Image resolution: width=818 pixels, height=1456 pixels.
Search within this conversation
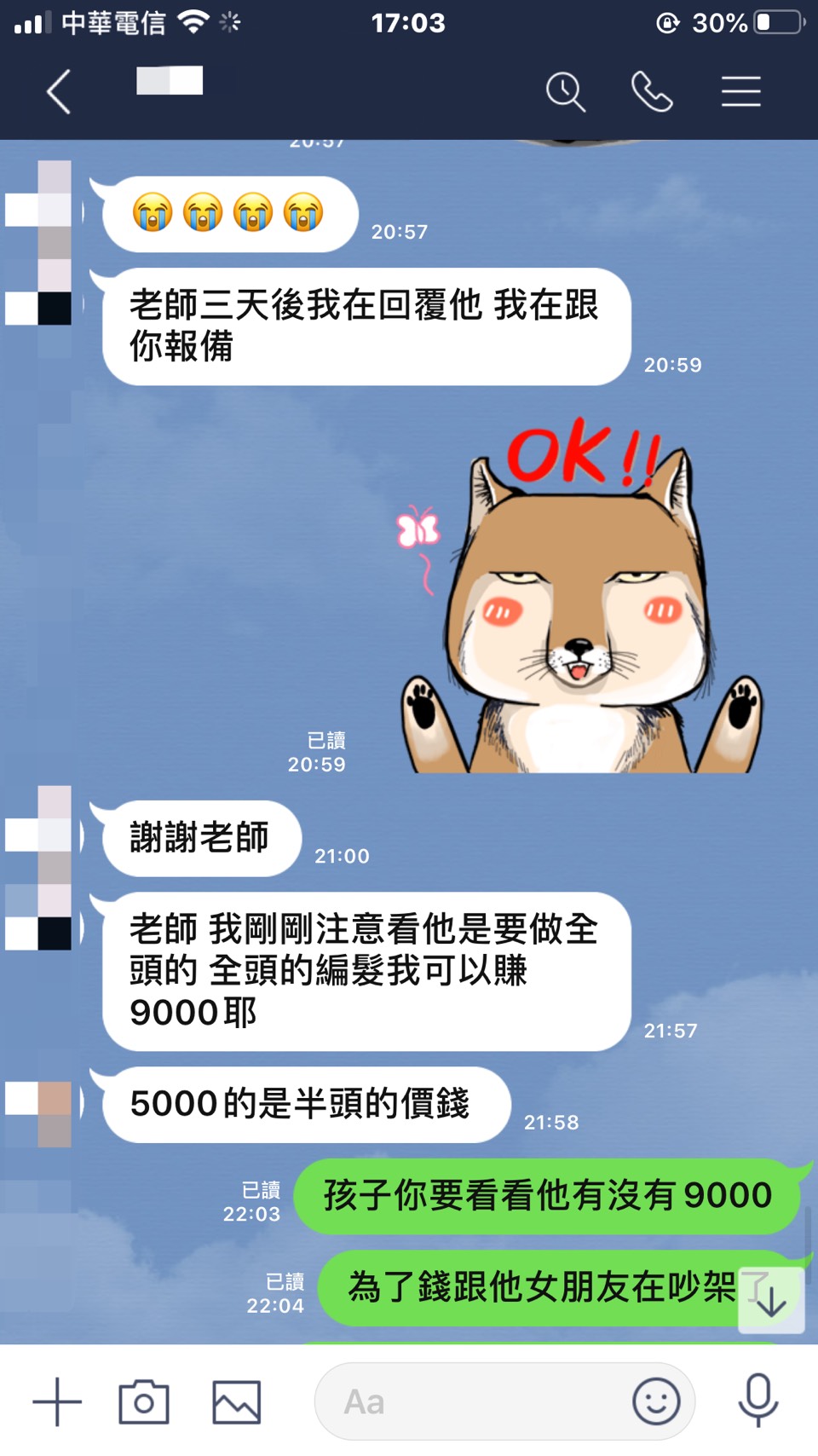(x=565, y=92)
